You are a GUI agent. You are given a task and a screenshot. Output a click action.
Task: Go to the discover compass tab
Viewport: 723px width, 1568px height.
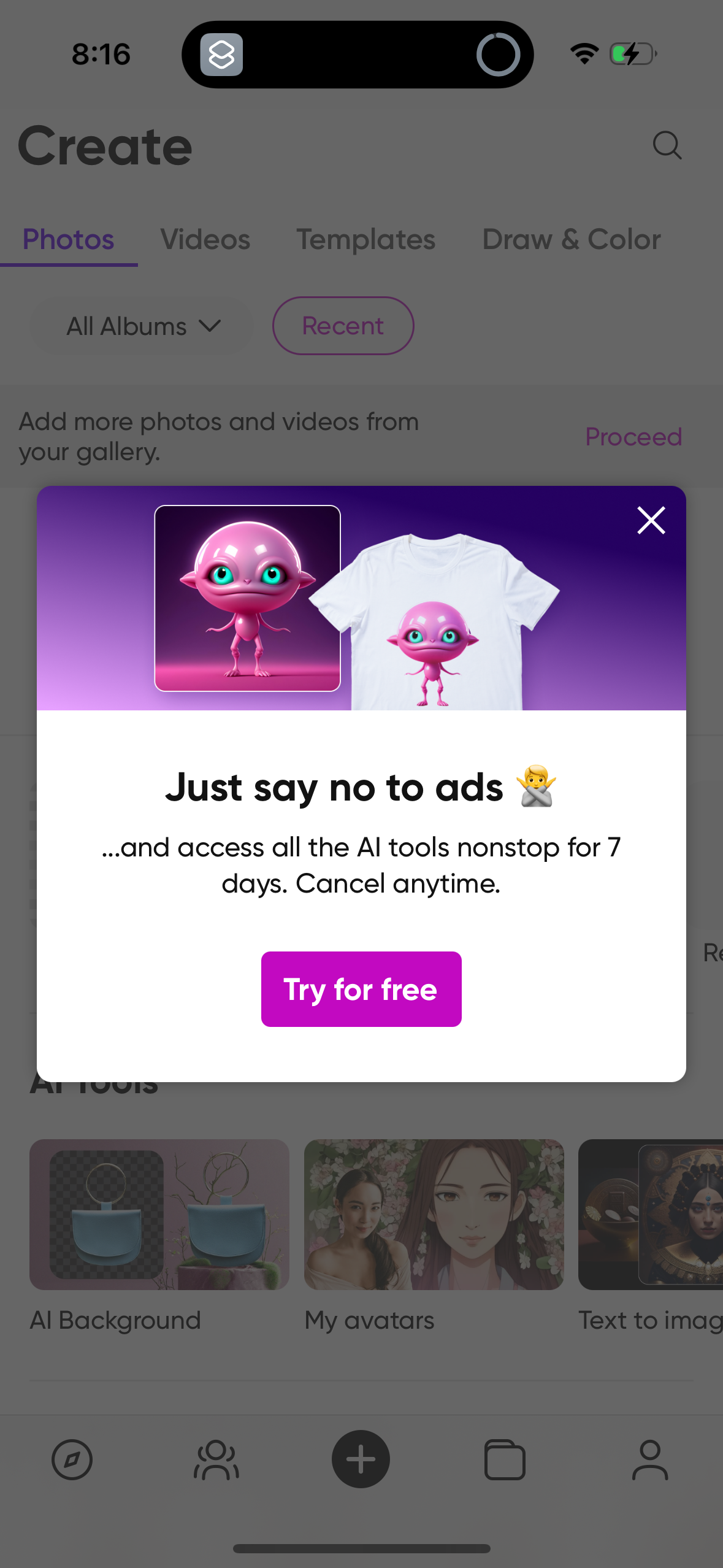coord(72,1459)
